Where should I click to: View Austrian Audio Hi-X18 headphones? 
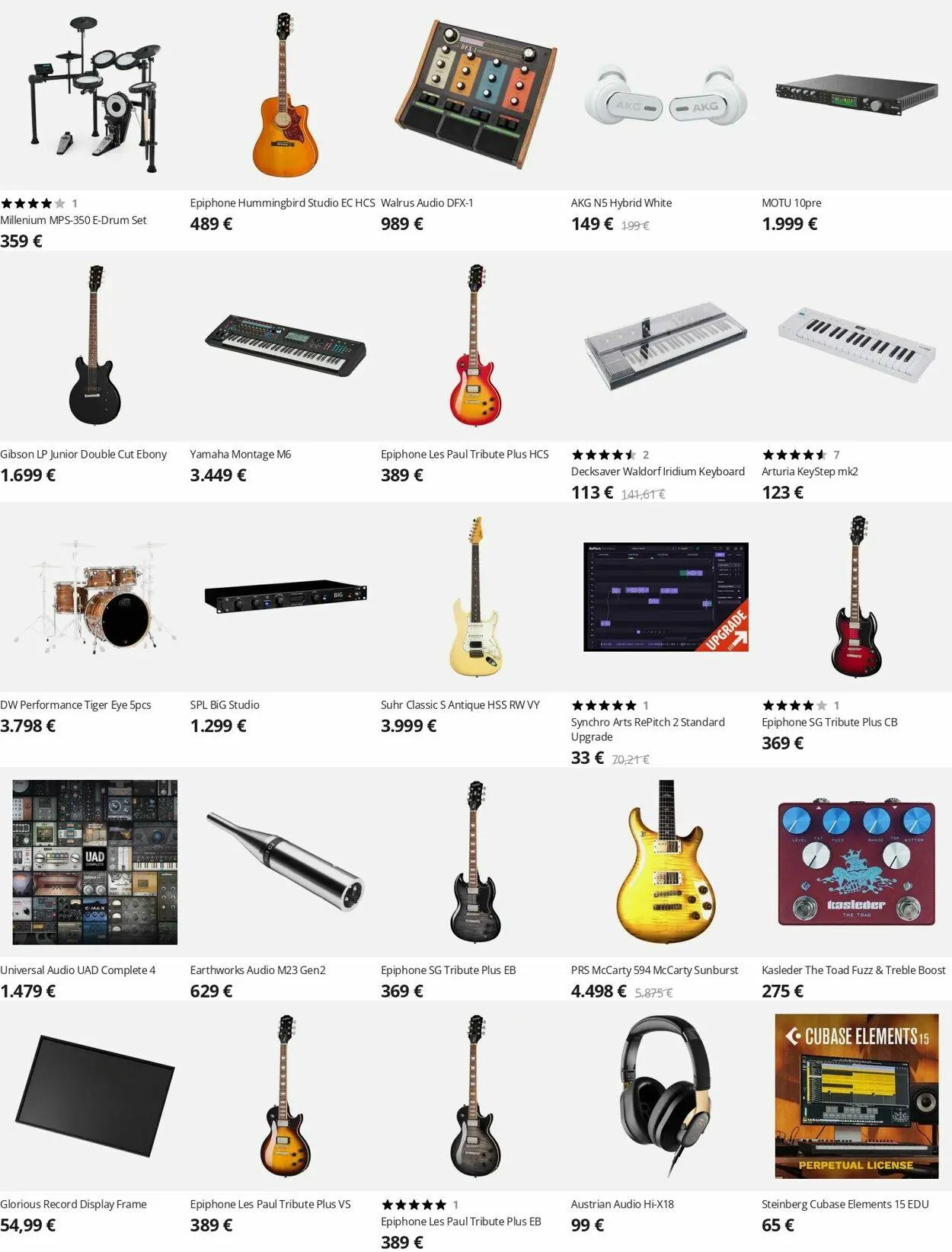[666, 1097]
